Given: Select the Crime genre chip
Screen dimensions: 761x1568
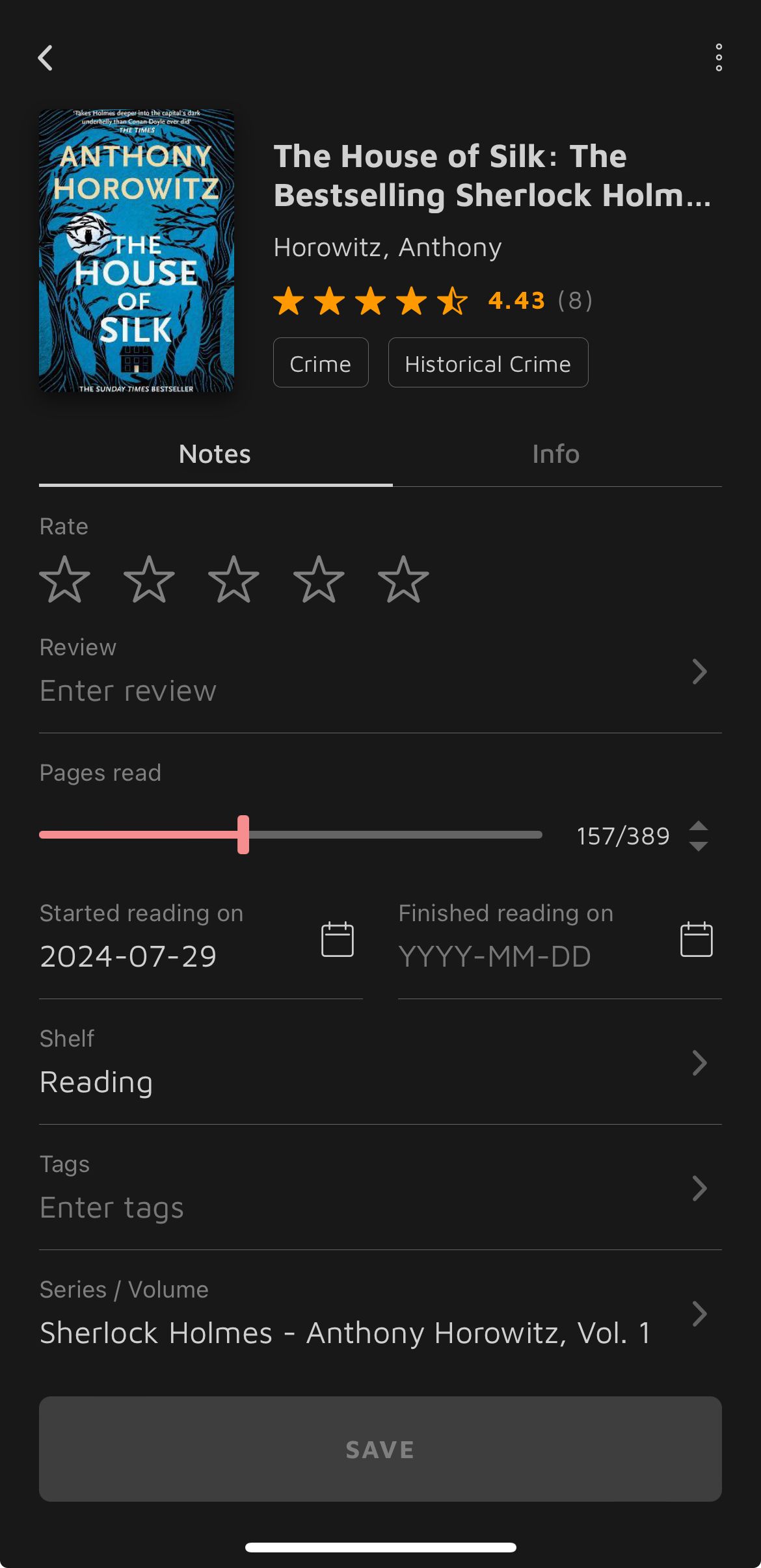Looking at the screenshot, I should (x=321, y=363).
